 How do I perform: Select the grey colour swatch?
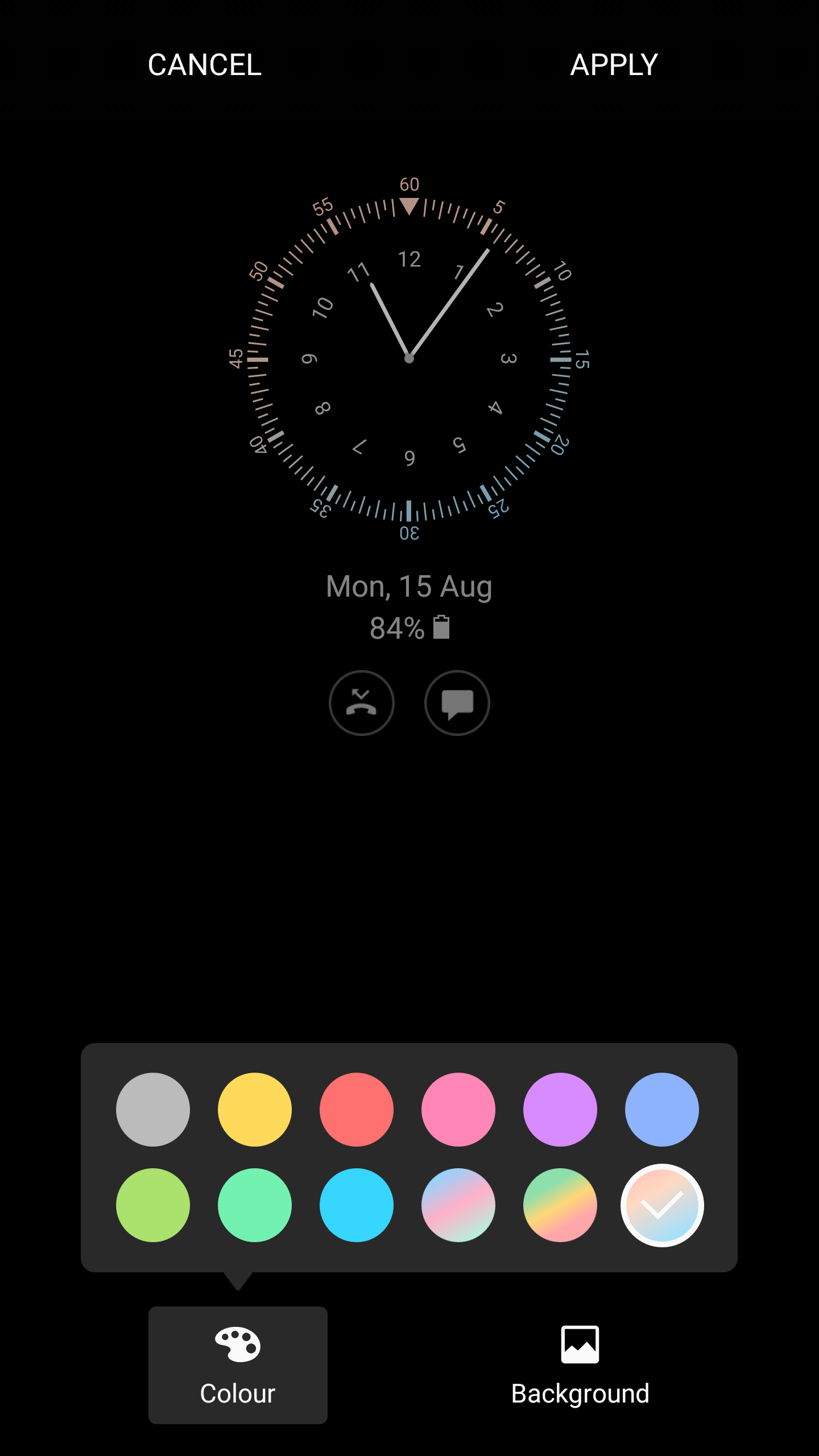153,1110
